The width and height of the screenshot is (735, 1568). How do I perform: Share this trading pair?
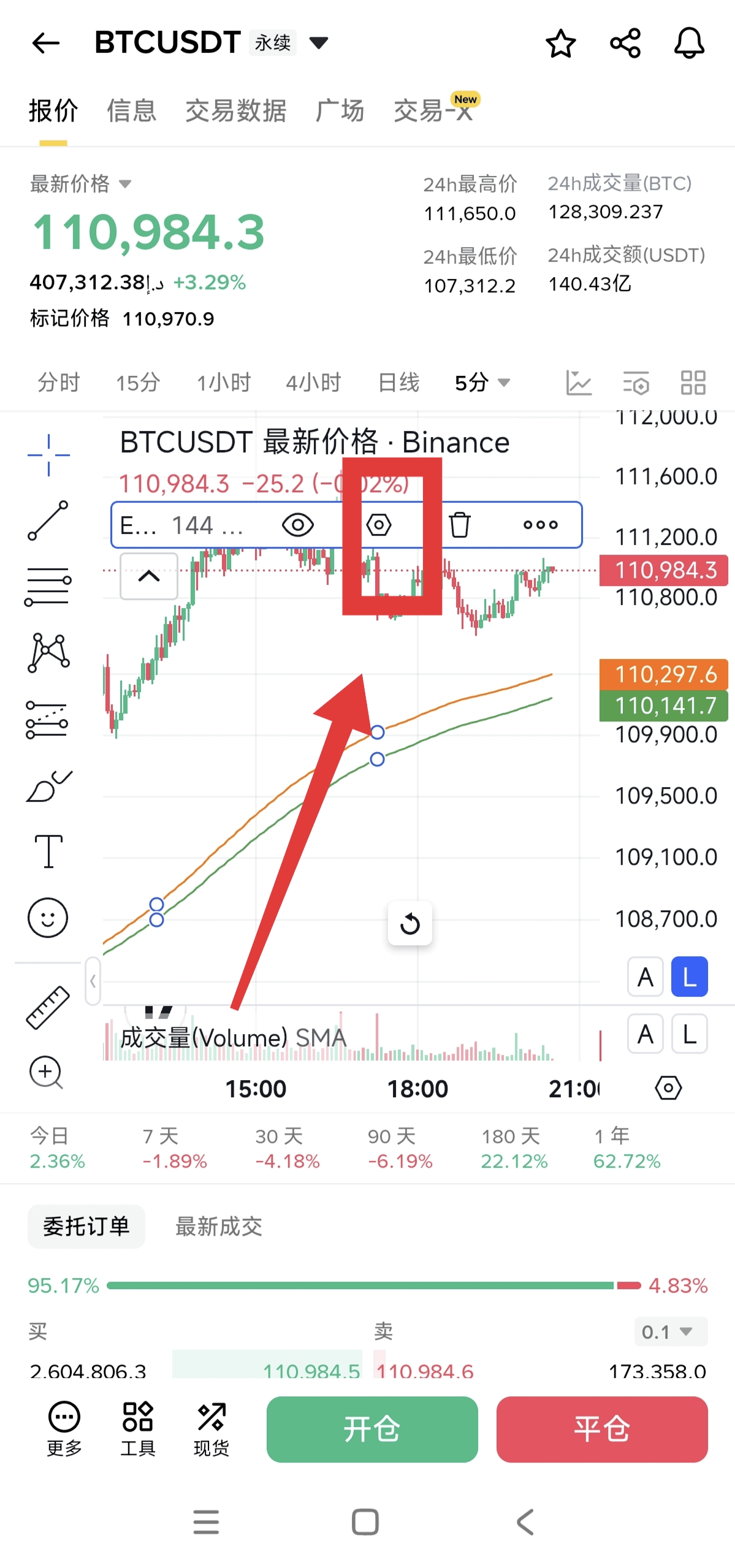point(625,43)
